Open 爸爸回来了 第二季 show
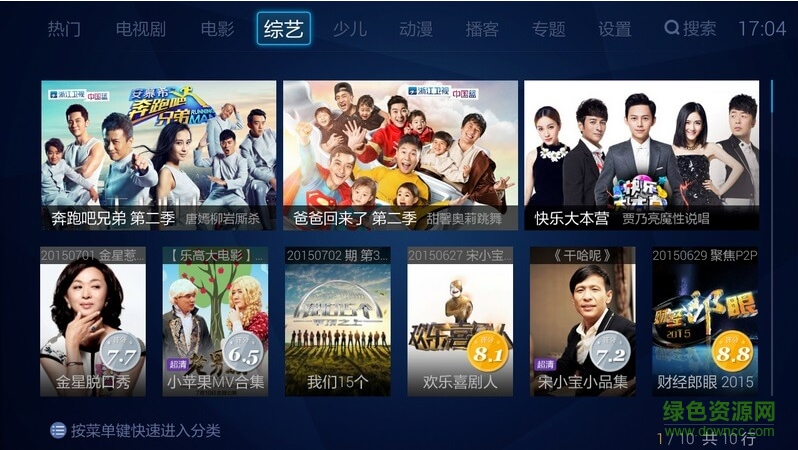Viewport: 798px width, 450px height. tap(400, 155)
